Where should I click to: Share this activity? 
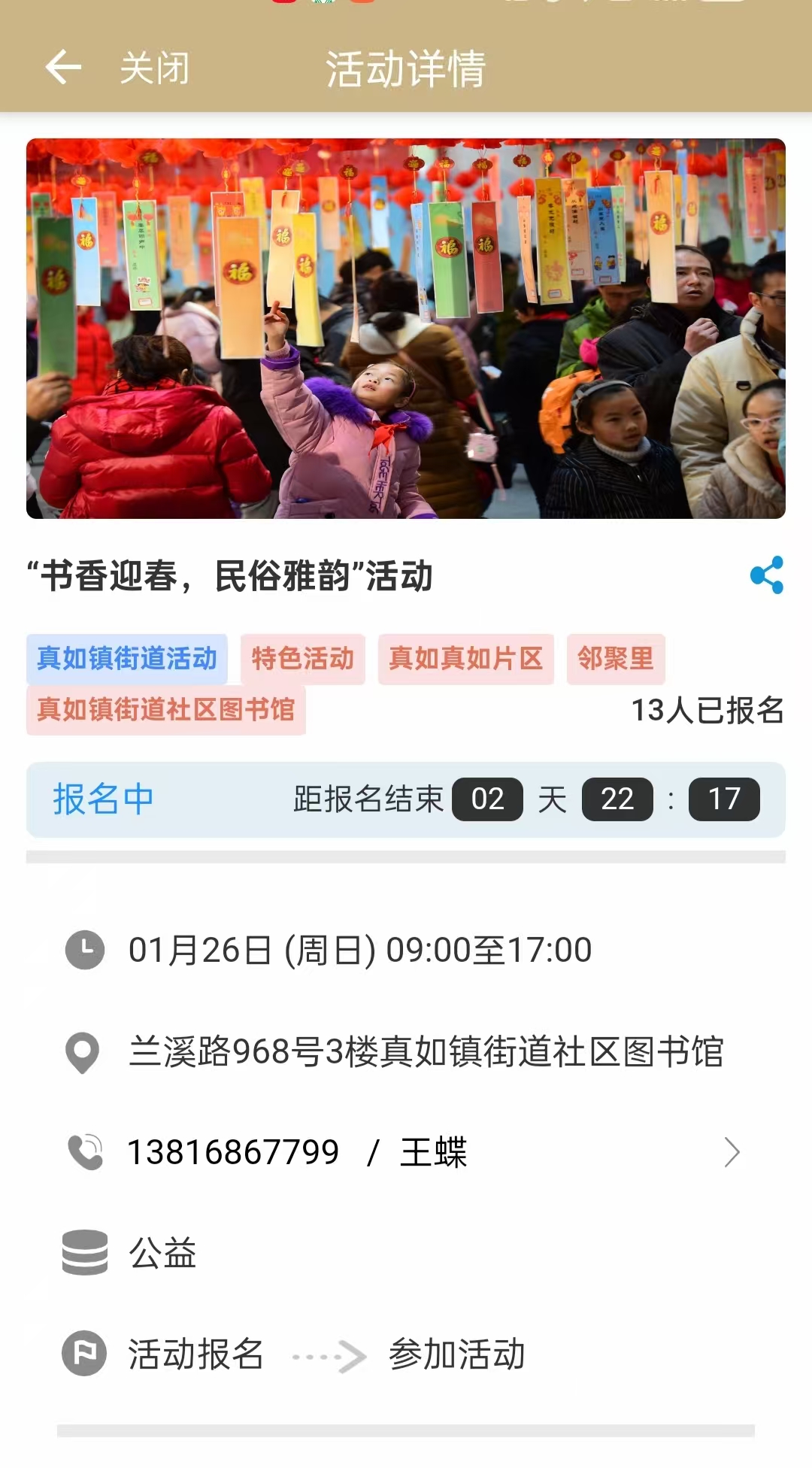(766, 575)
